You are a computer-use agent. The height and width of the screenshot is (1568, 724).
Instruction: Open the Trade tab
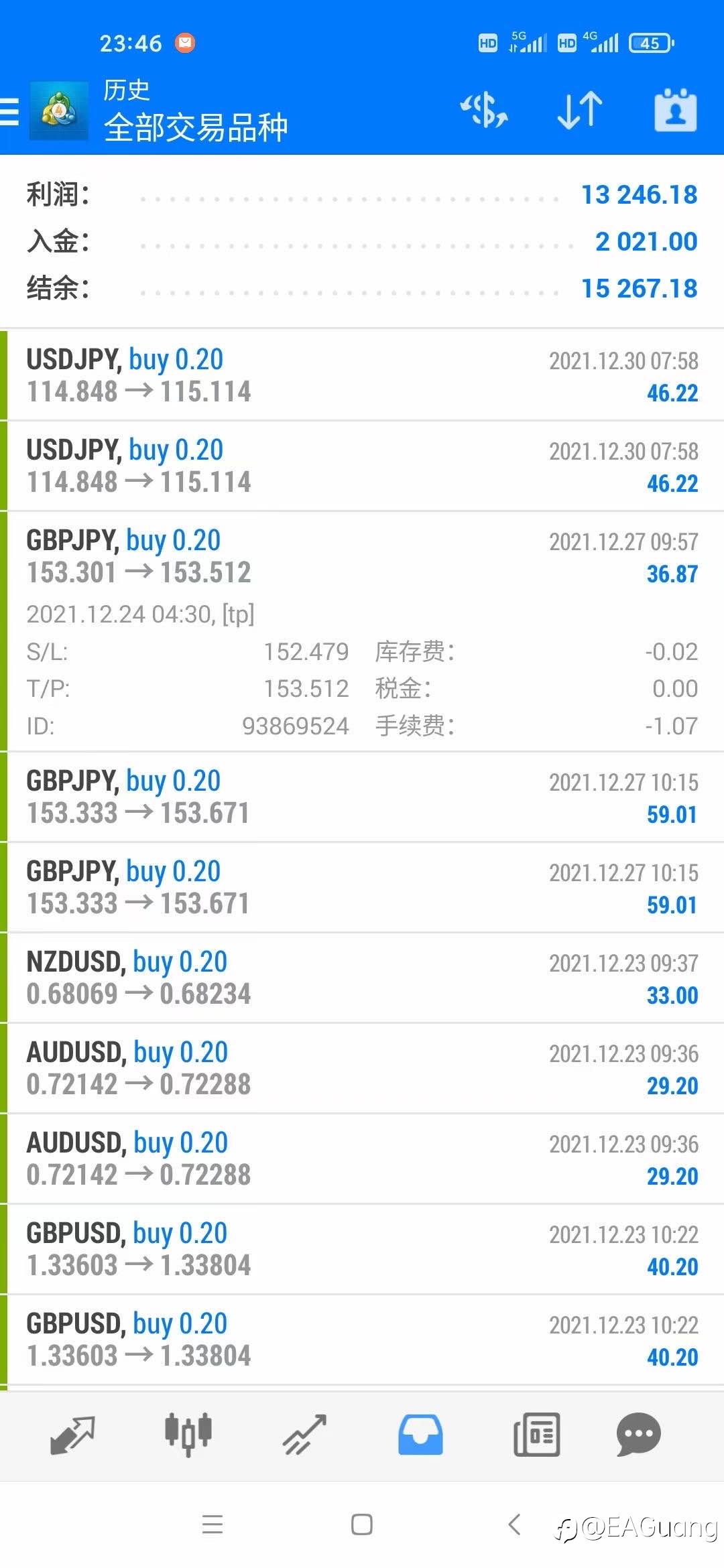[x=304, y=1435]
